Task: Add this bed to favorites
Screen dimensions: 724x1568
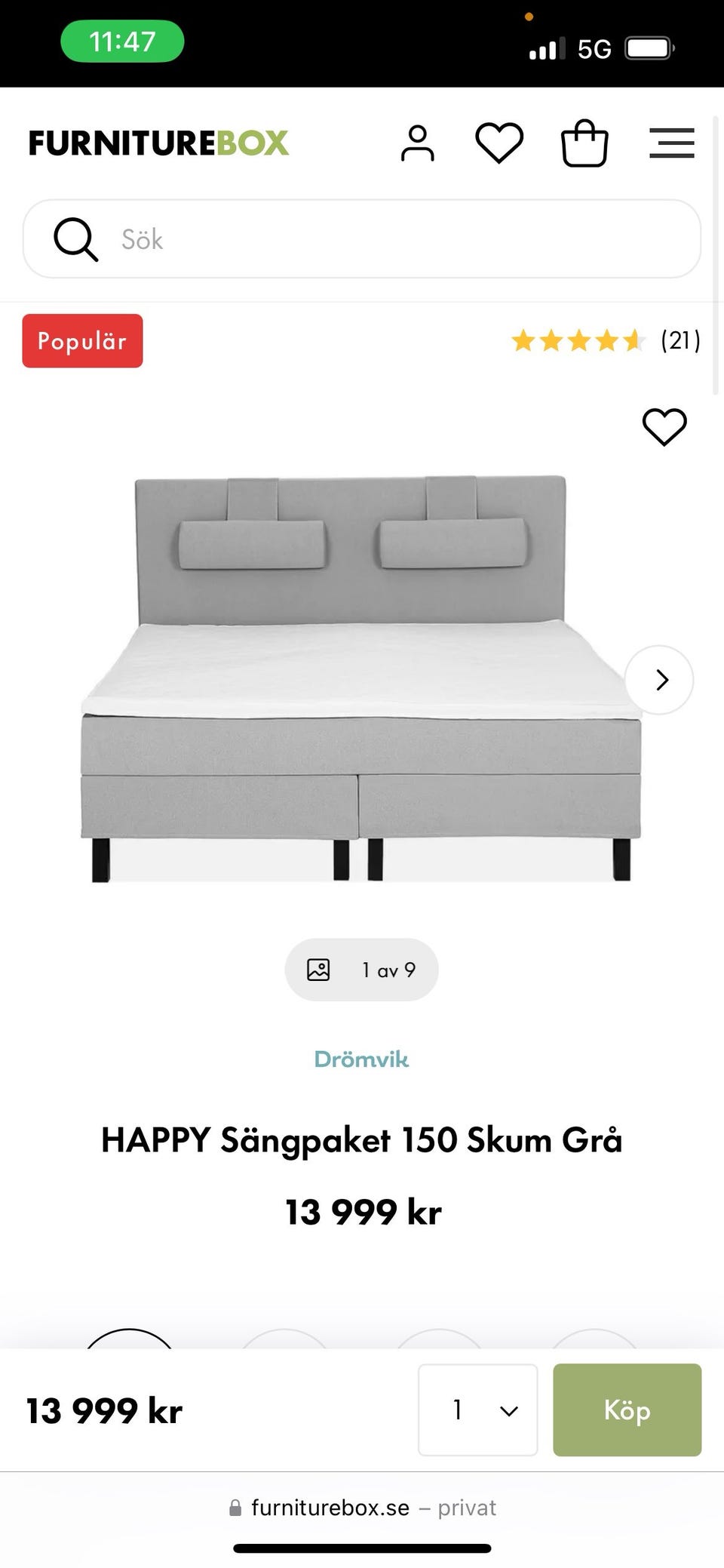Action: (x=664, y=427)
